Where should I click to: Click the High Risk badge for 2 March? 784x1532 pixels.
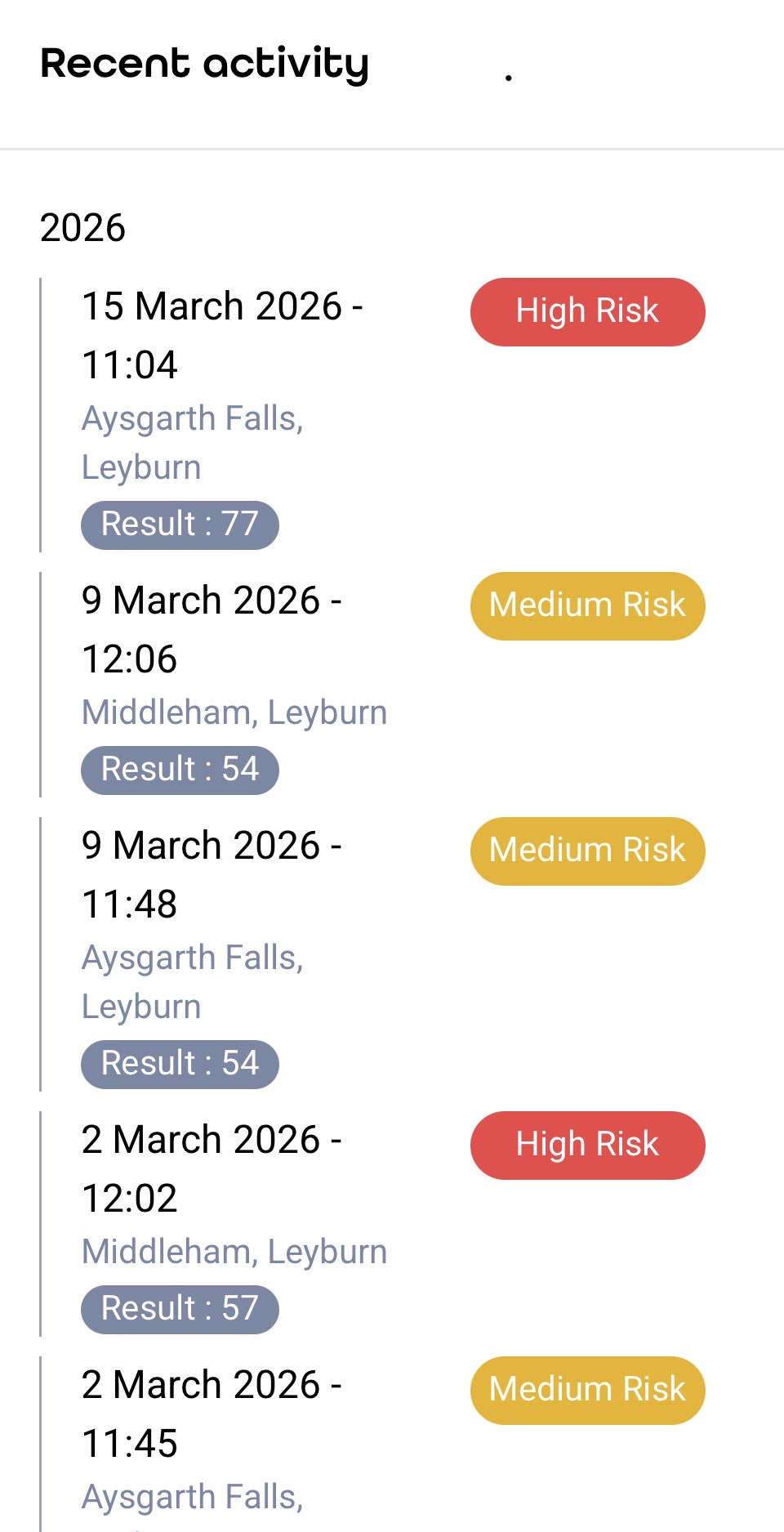[587, 1145]
